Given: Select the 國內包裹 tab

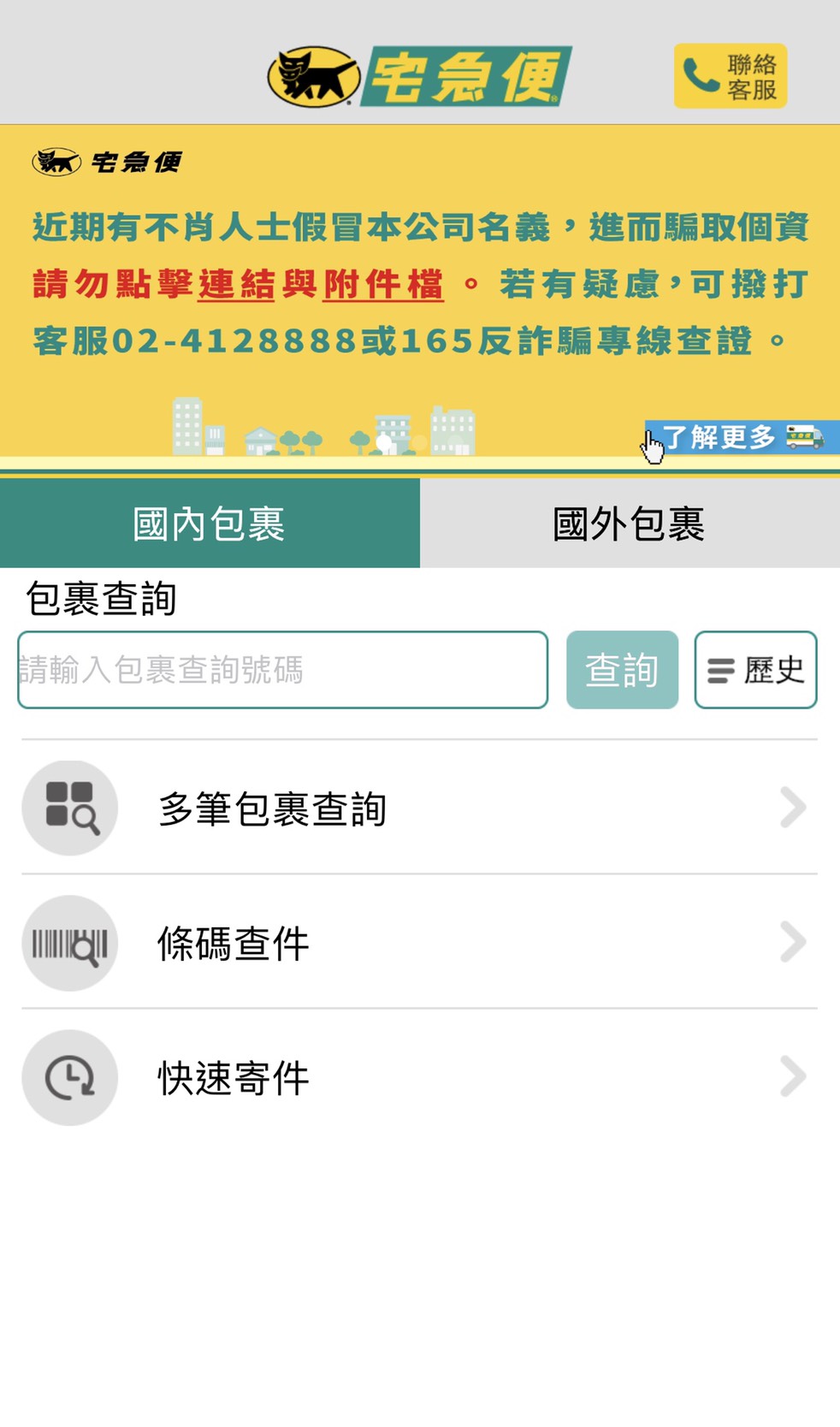Looking at the screenshot, I should click(210, 523).
